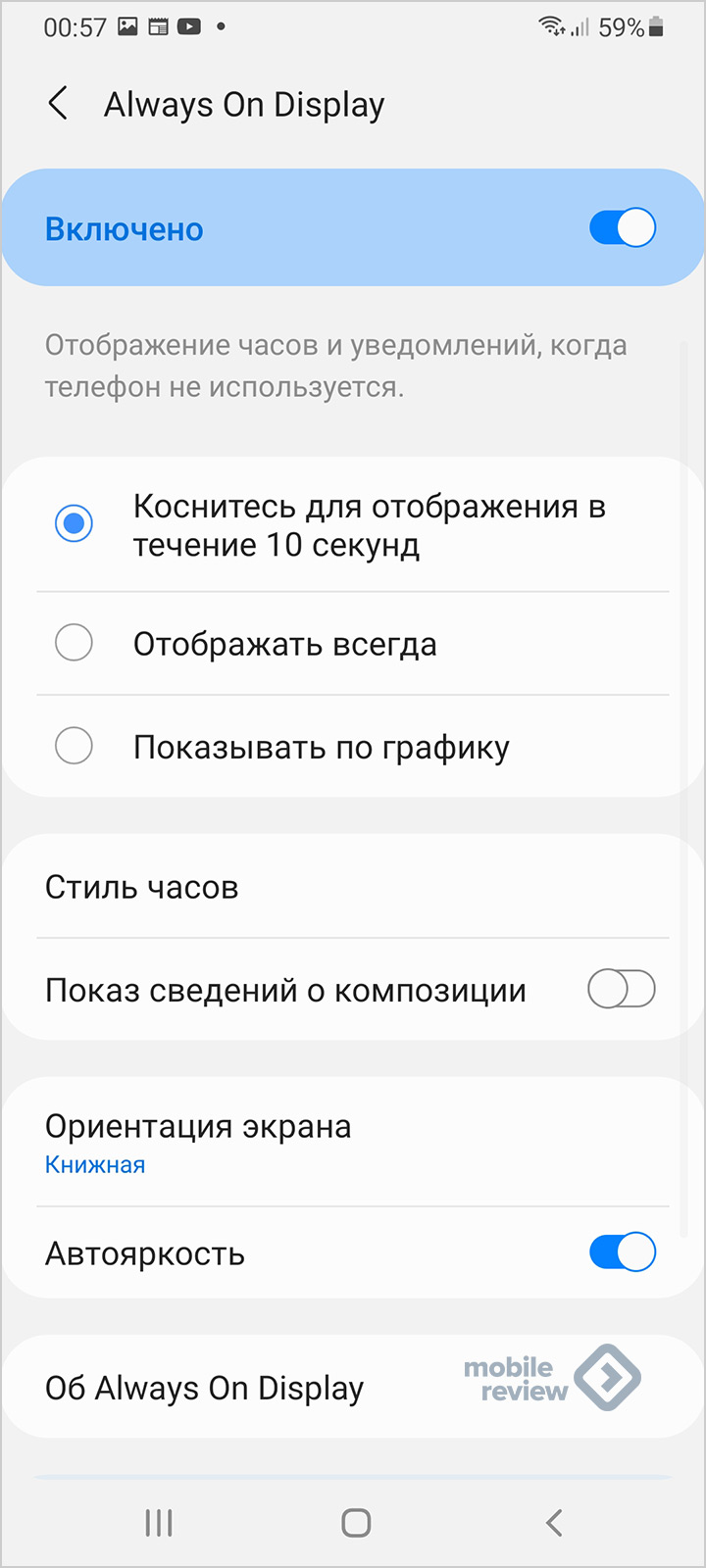Image resolution: width=706 pixels, height=1568 pixels.
Task: Select Показывать по графику
Action: click(x=353, y=747)
